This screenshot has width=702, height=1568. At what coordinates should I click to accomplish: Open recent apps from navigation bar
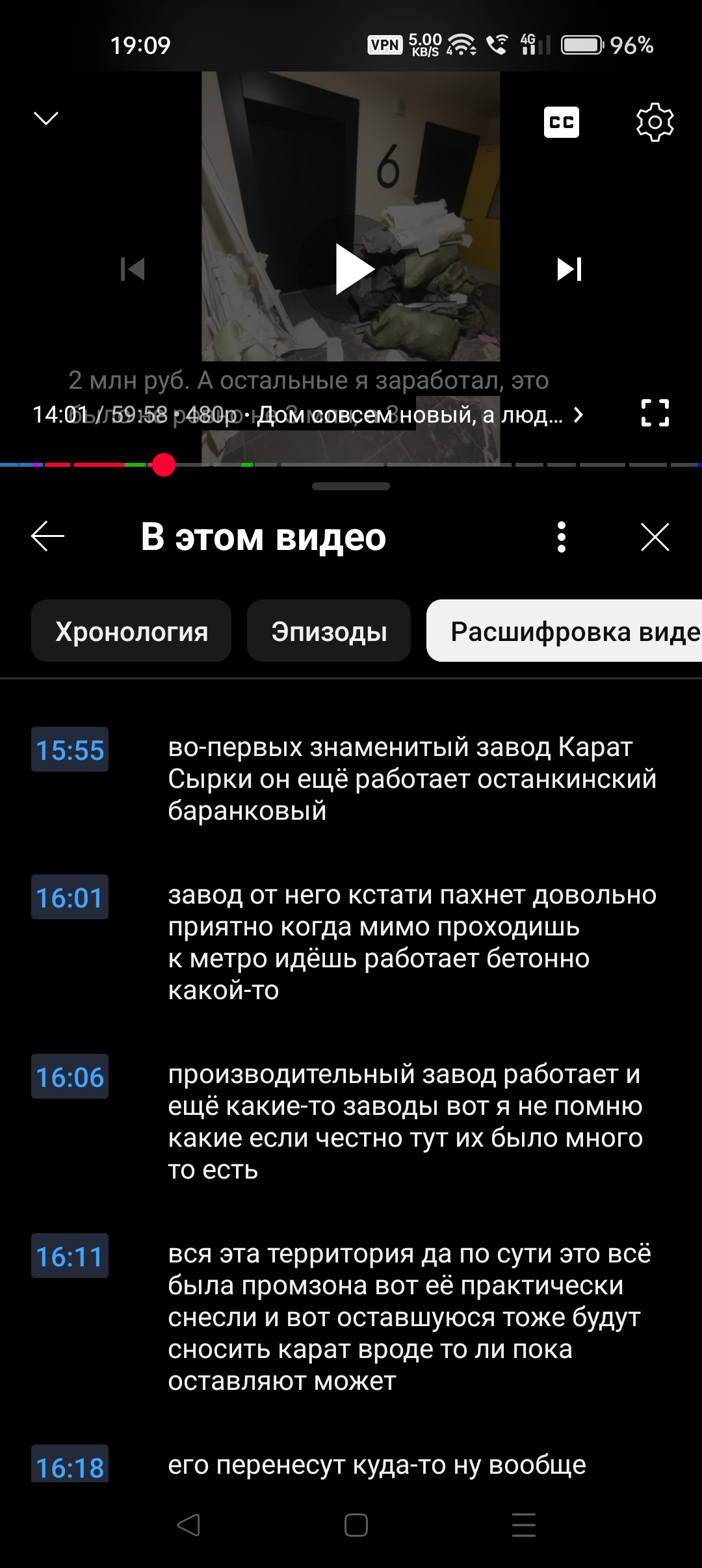point(524,1525)
